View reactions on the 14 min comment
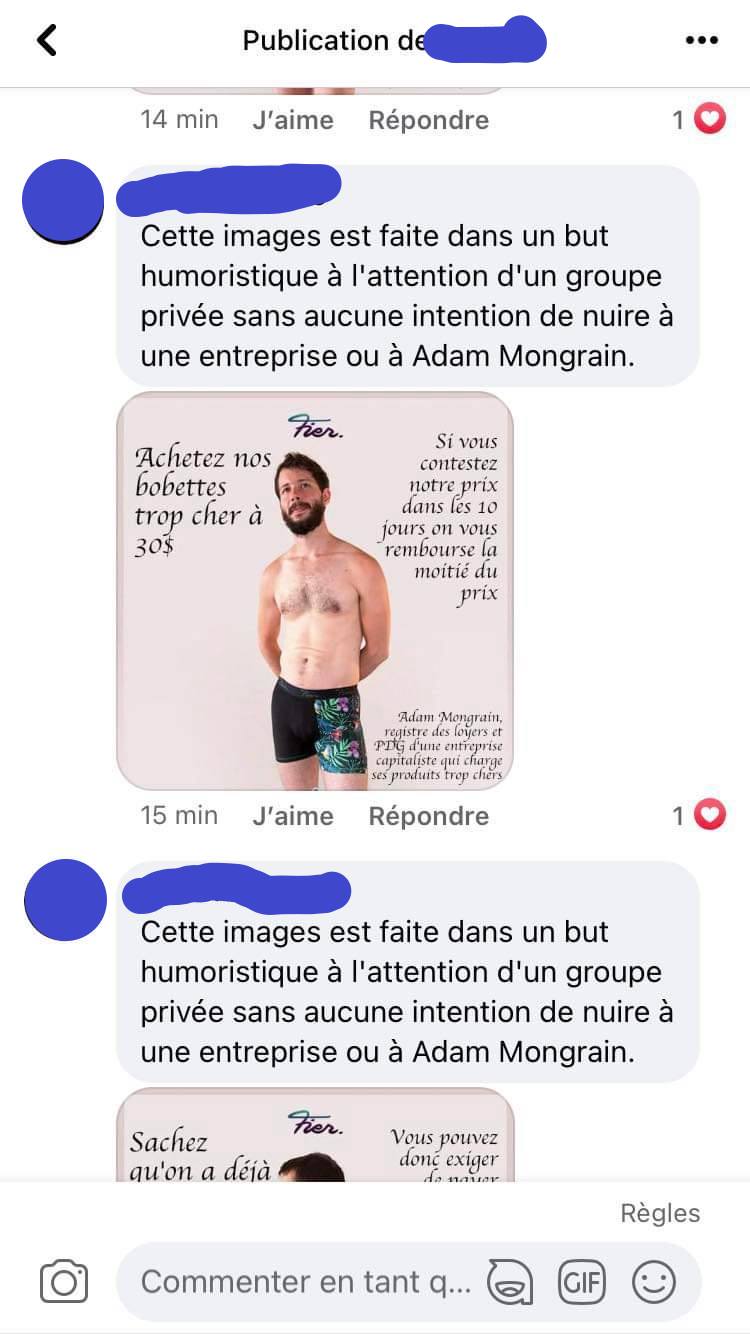750x1334 pixels. click(x=699, y=120)
